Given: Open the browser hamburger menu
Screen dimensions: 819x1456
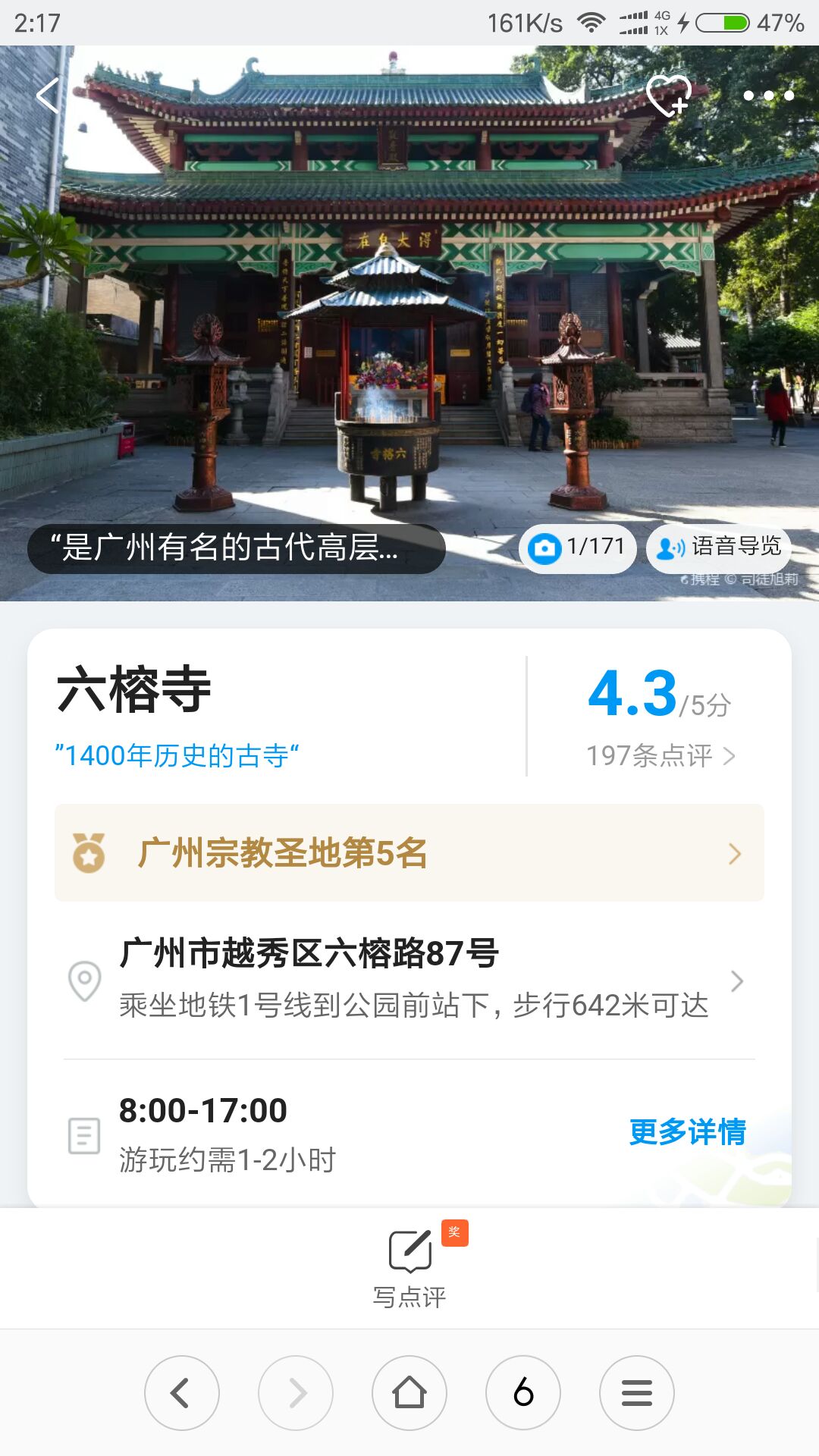Looking at the screenshot, I should (637, 1393).
